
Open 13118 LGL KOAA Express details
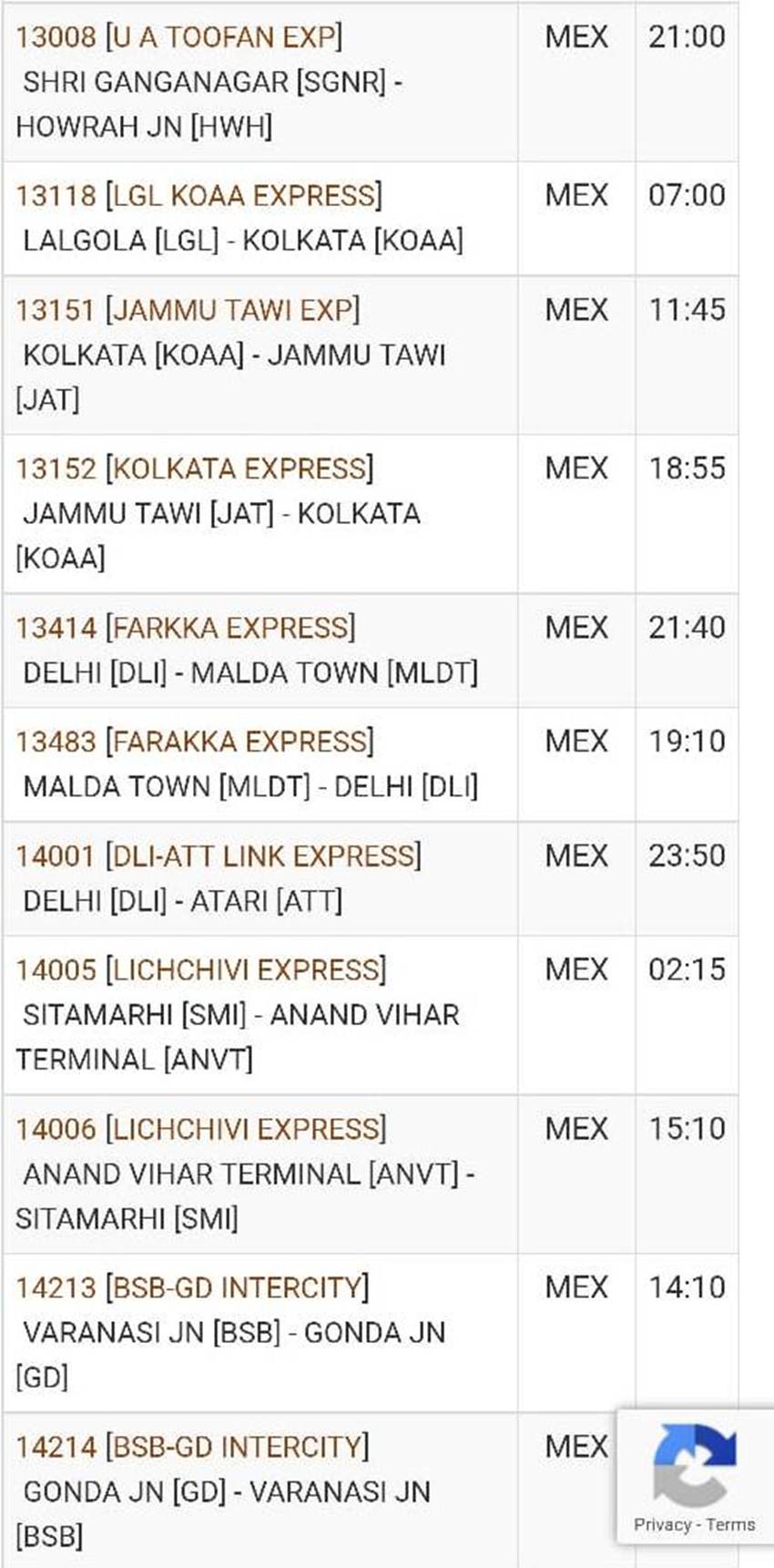(x=199, y=196)
